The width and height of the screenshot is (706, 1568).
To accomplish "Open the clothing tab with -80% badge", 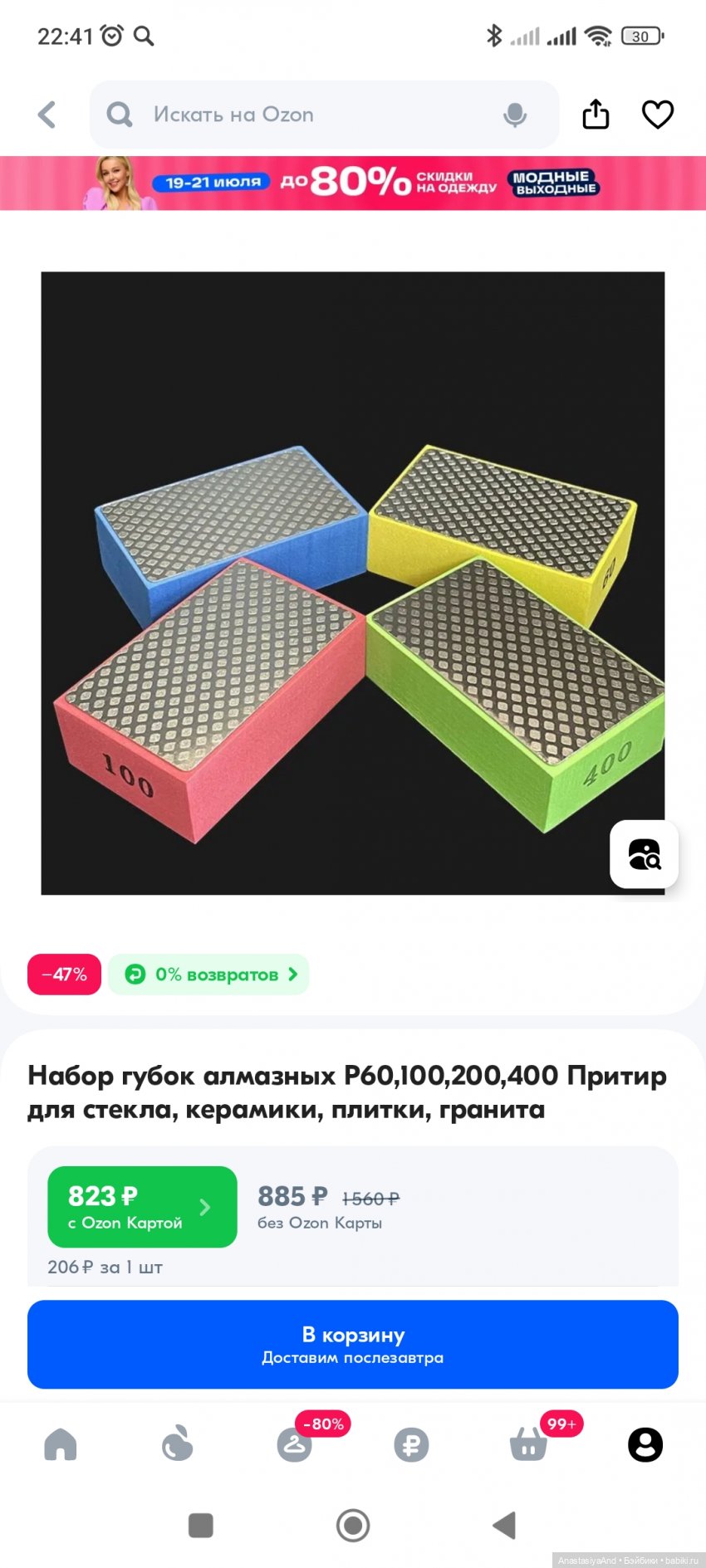I will 295,1445.
